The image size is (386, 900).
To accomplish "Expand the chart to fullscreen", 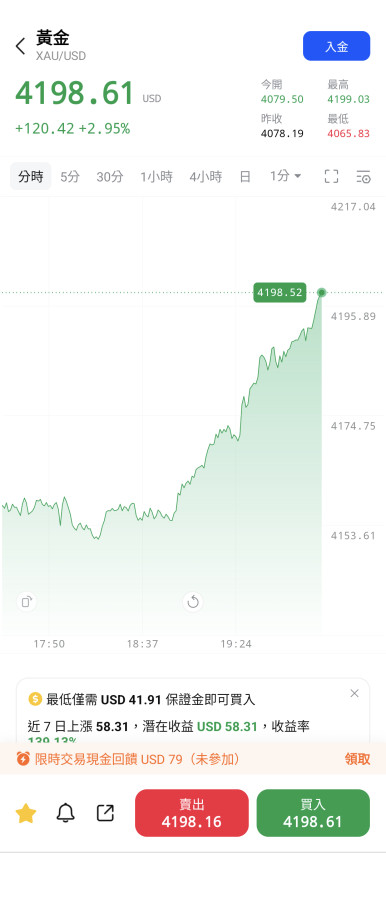I will coord(331,176).
